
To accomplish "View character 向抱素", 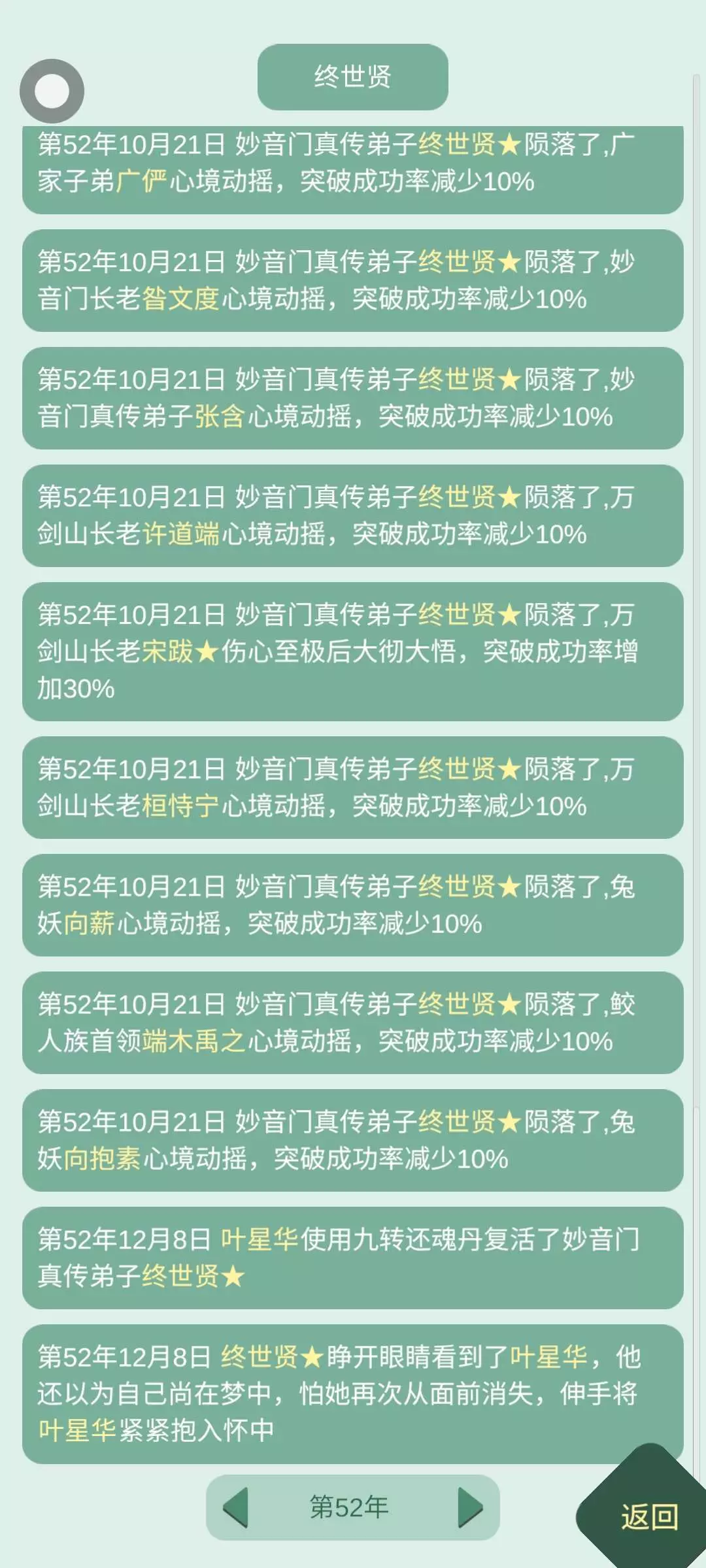I will 103,1158.
